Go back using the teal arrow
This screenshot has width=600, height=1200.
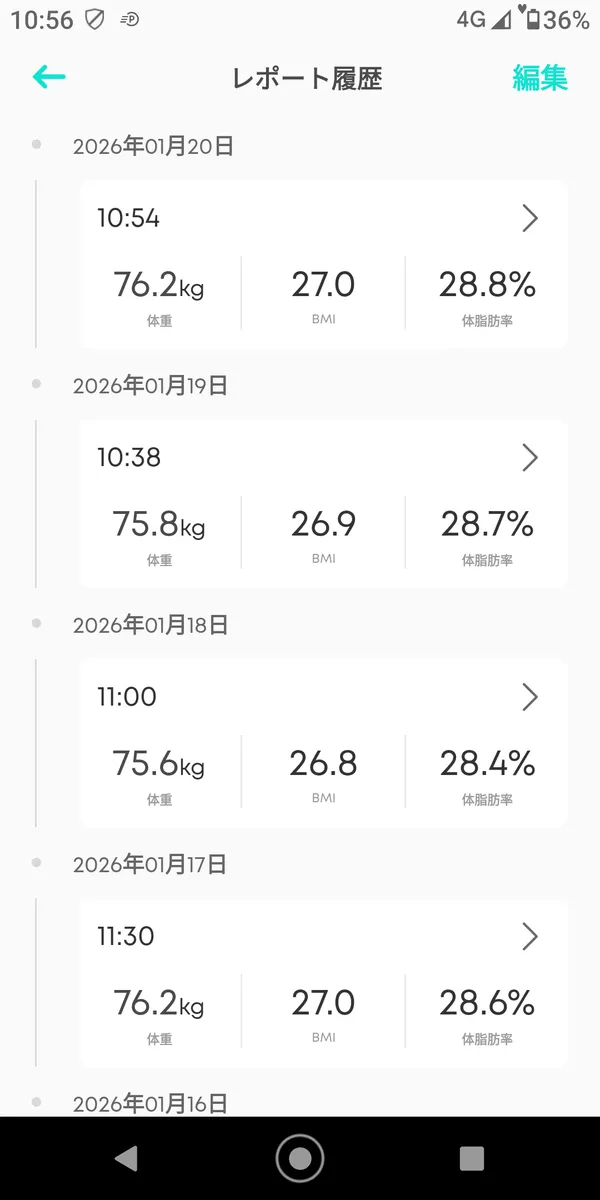point(49,77)
